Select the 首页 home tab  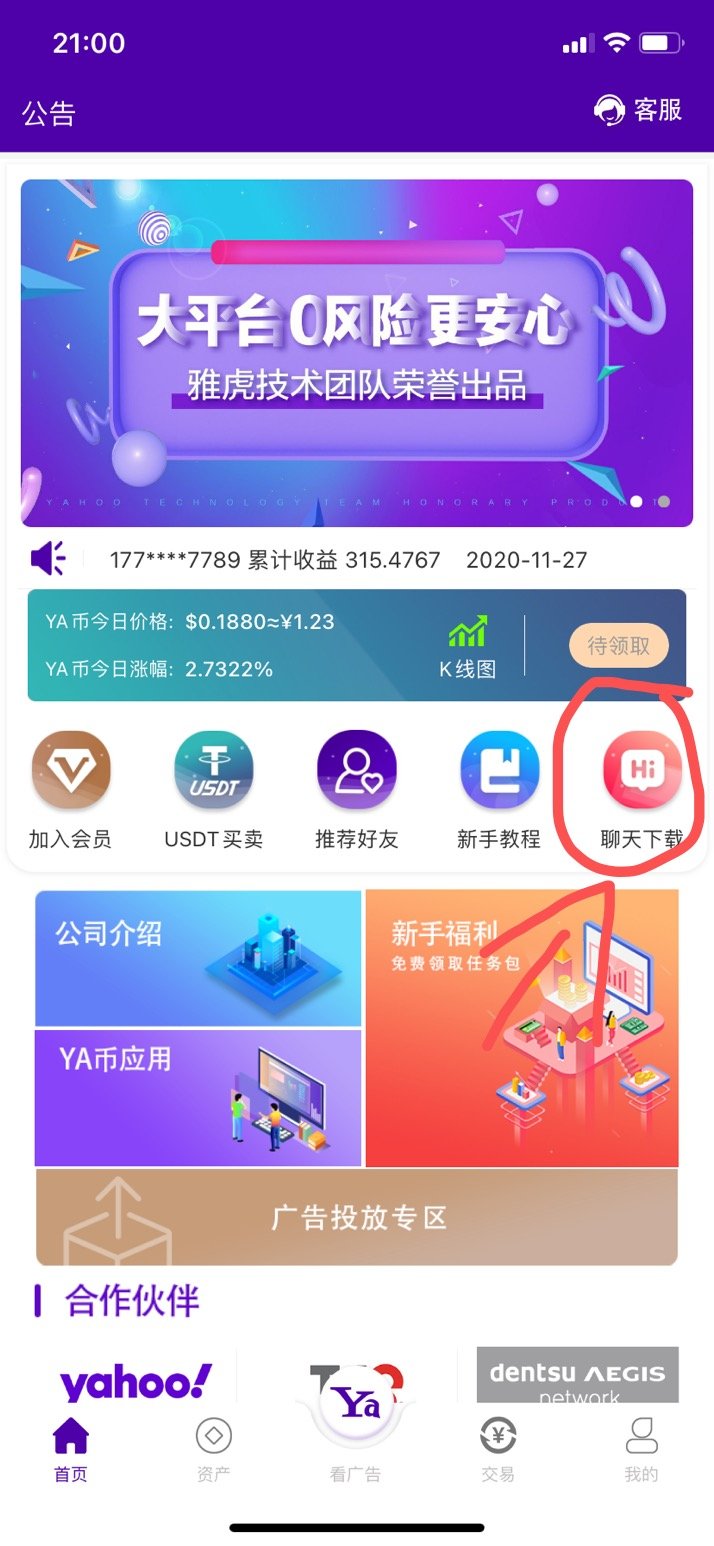tap(70, 1450)
